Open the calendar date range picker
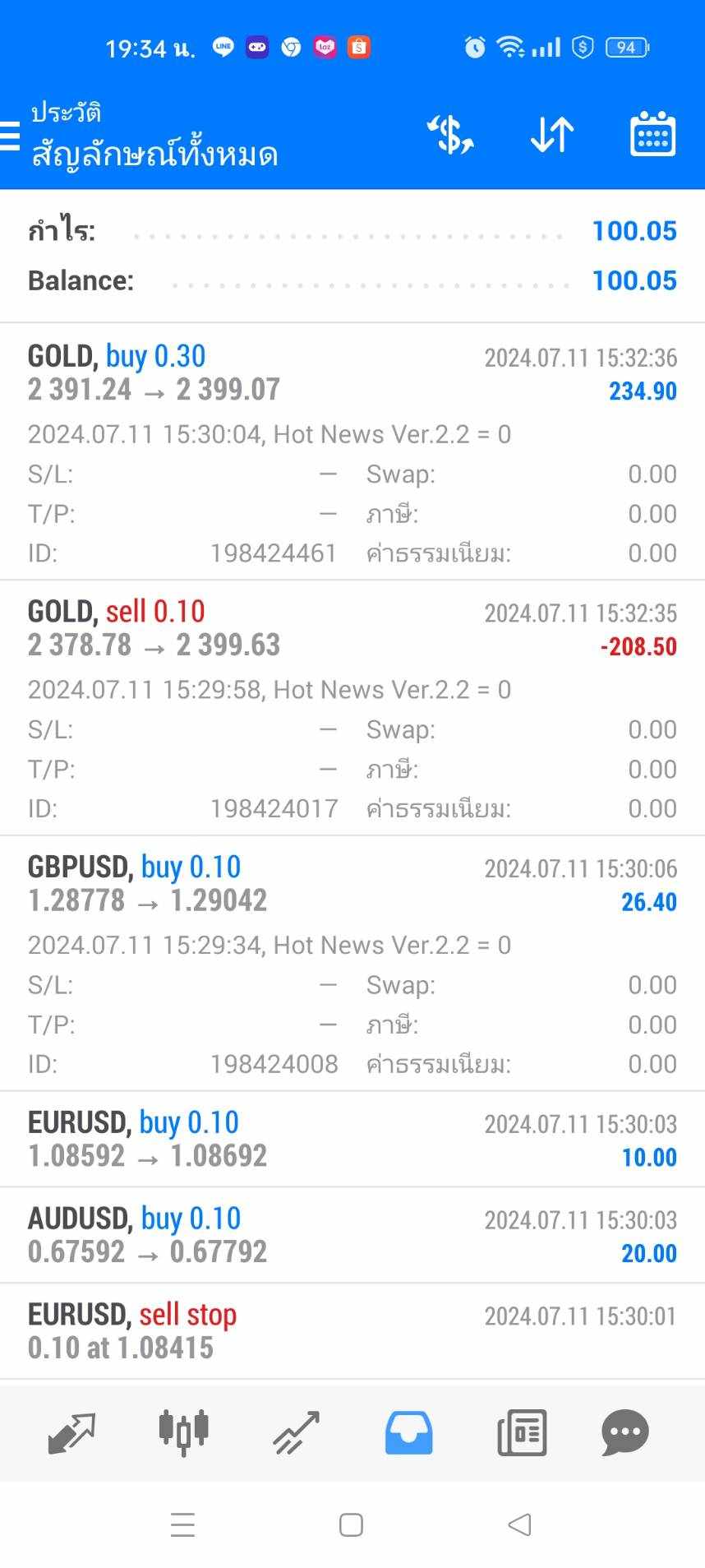This screenshot has width=705, height=1568. tap(652, 134)
